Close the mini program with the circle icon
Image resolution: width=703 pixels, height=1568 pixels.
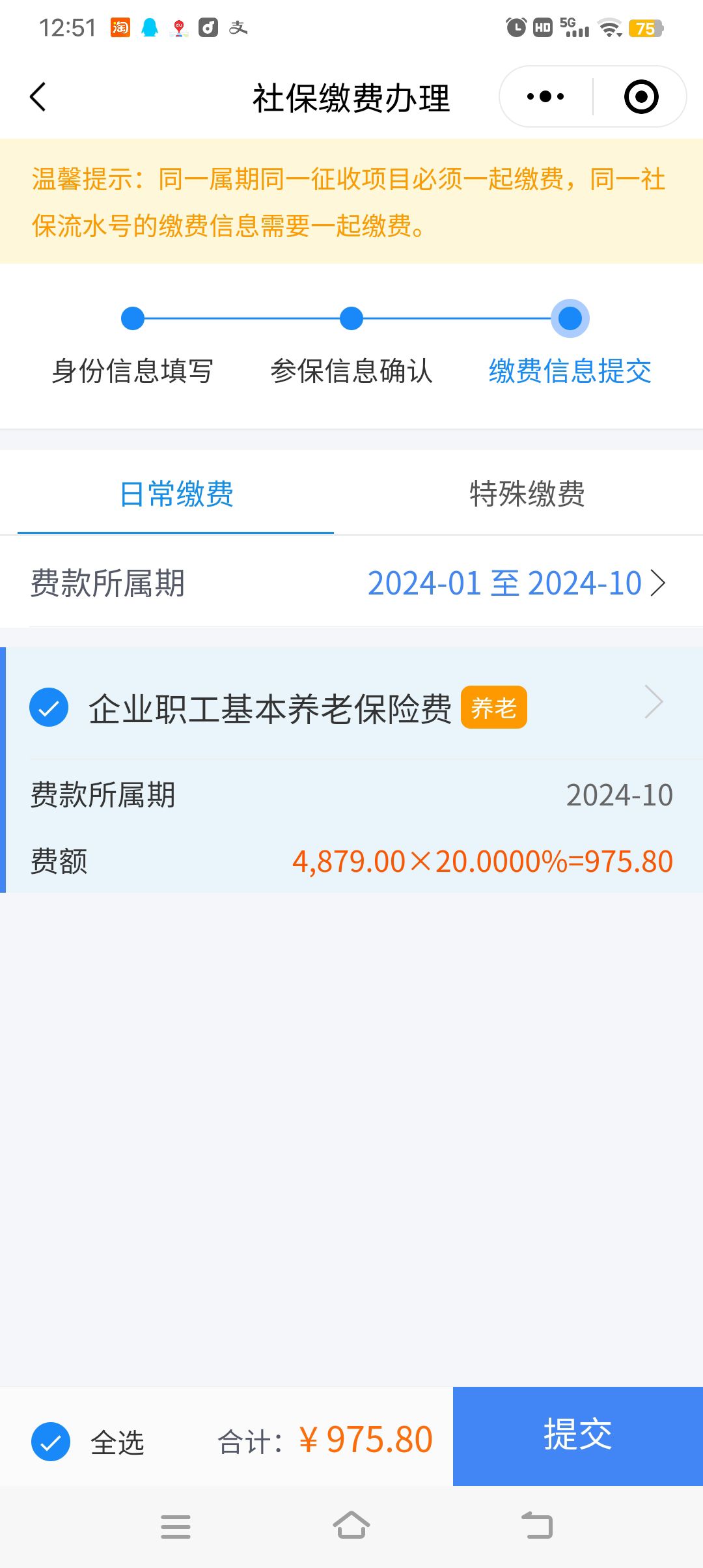[641, 97]
